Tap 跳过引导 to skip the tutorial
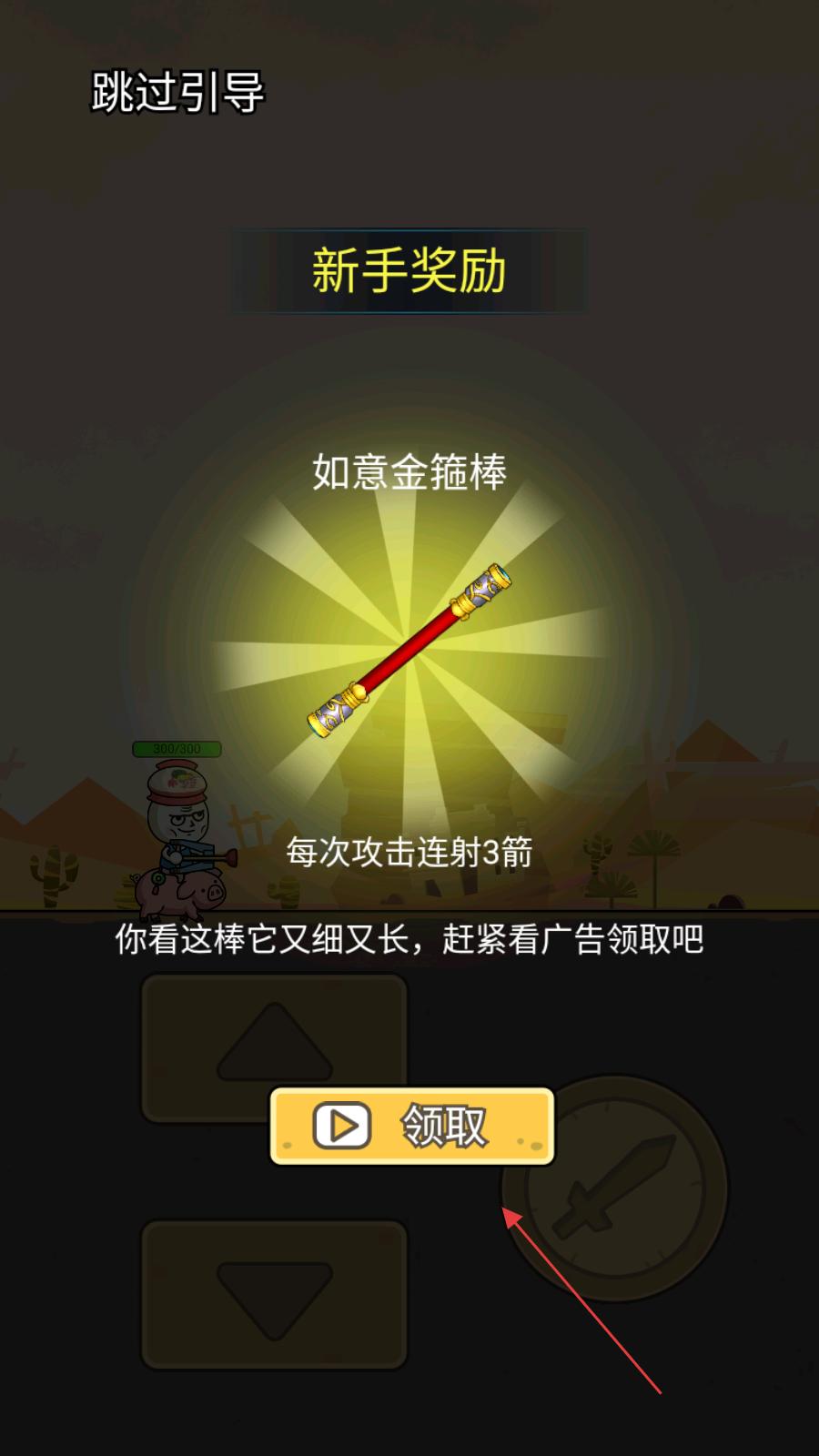The width and height of the screenshot is (819, 1456). click(177, 92)
